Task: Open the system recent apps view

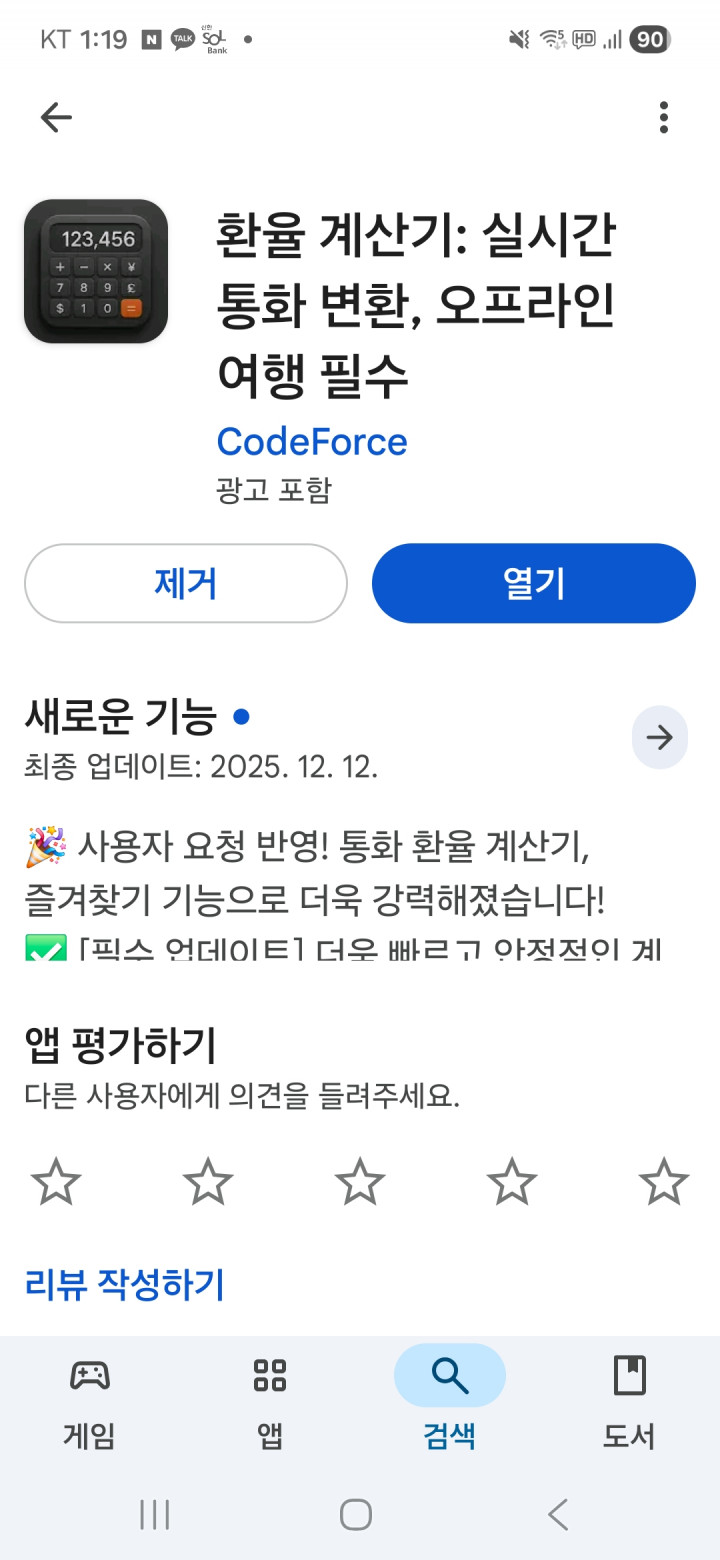Action: [155, 1514]
